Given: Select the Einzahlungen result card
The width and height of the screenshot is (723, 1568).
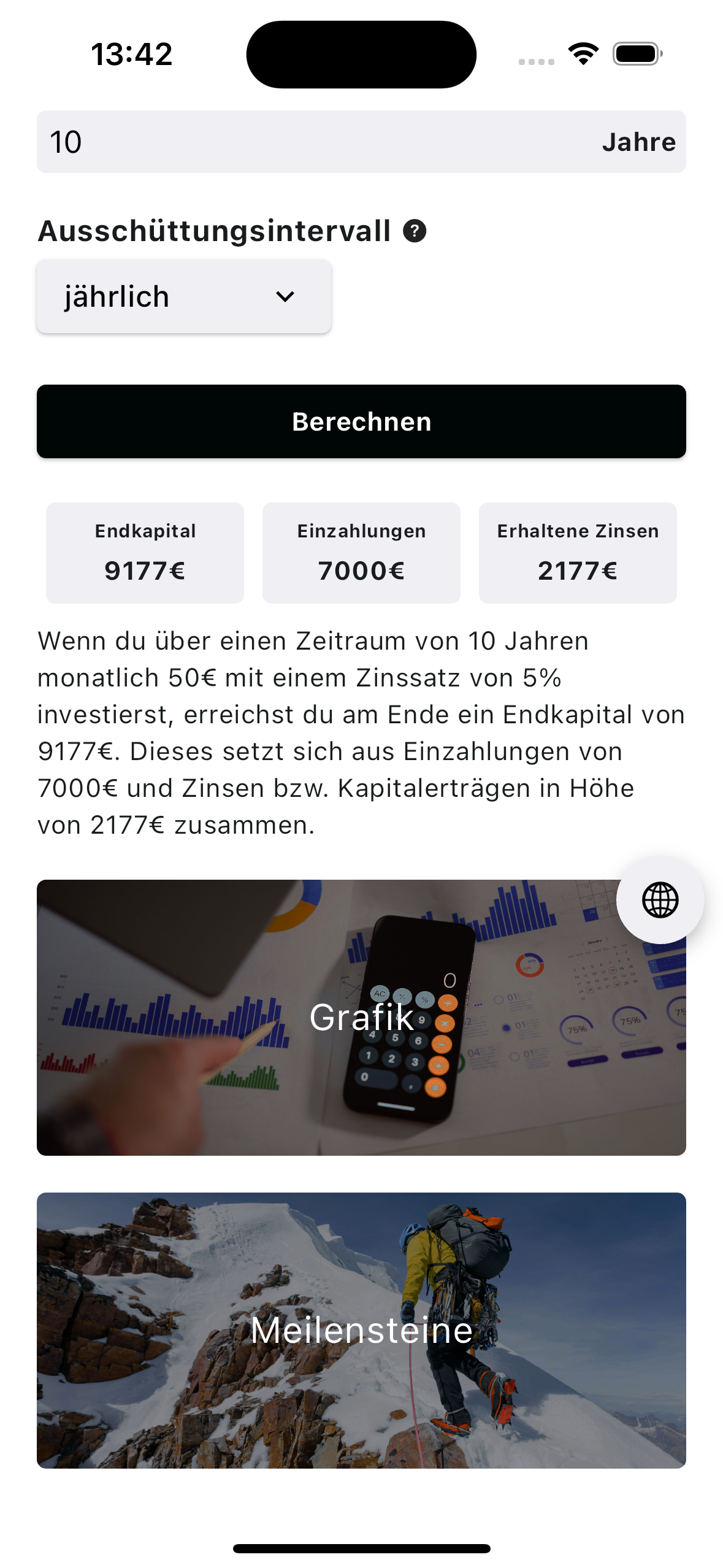Looking at the screenshot, I should [361, 552].
